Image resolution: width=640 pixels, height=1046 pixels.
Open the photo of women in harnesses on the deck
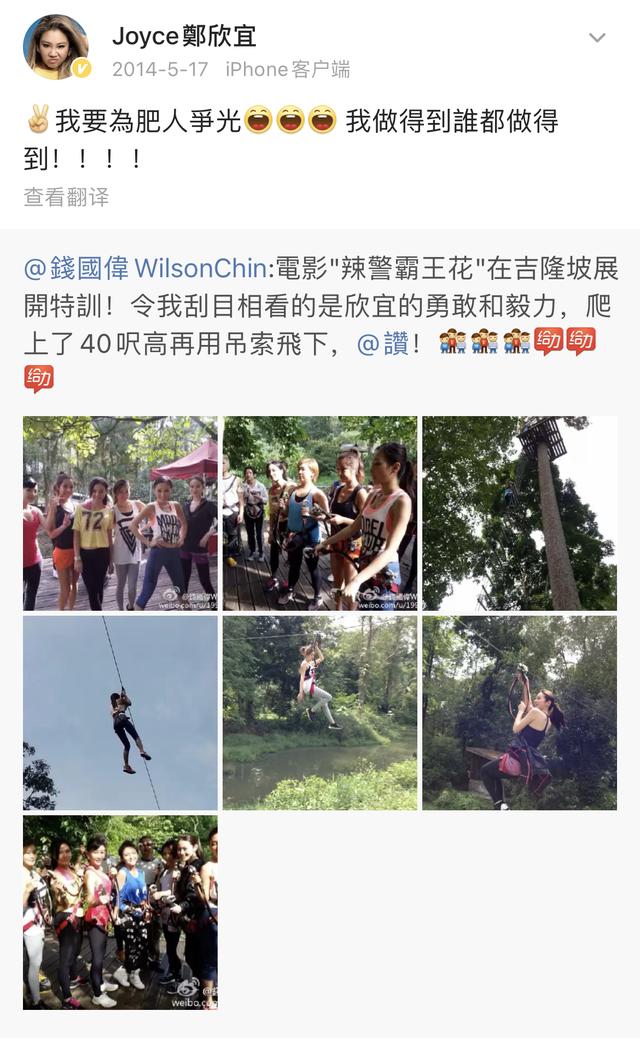click(x=320, y=513)
